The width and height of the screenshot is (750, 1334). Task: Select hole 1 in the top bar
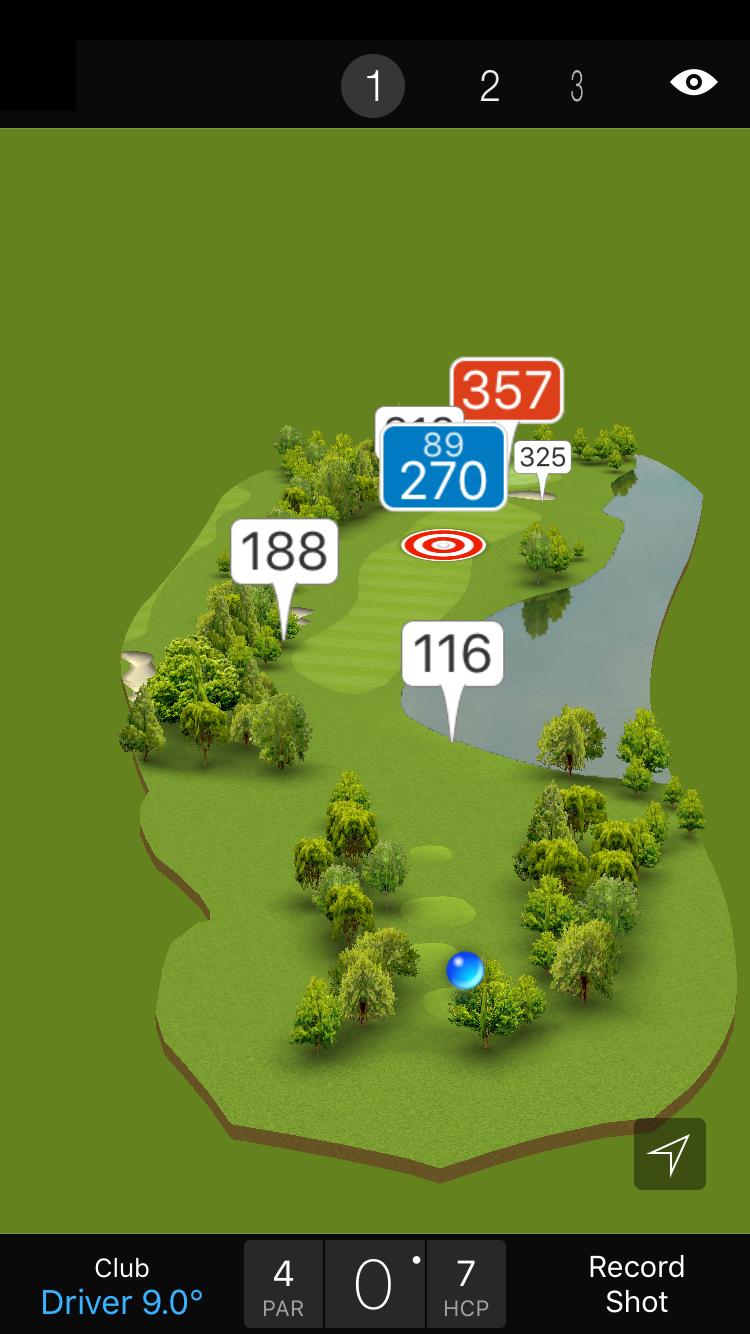tap(373, 87)
